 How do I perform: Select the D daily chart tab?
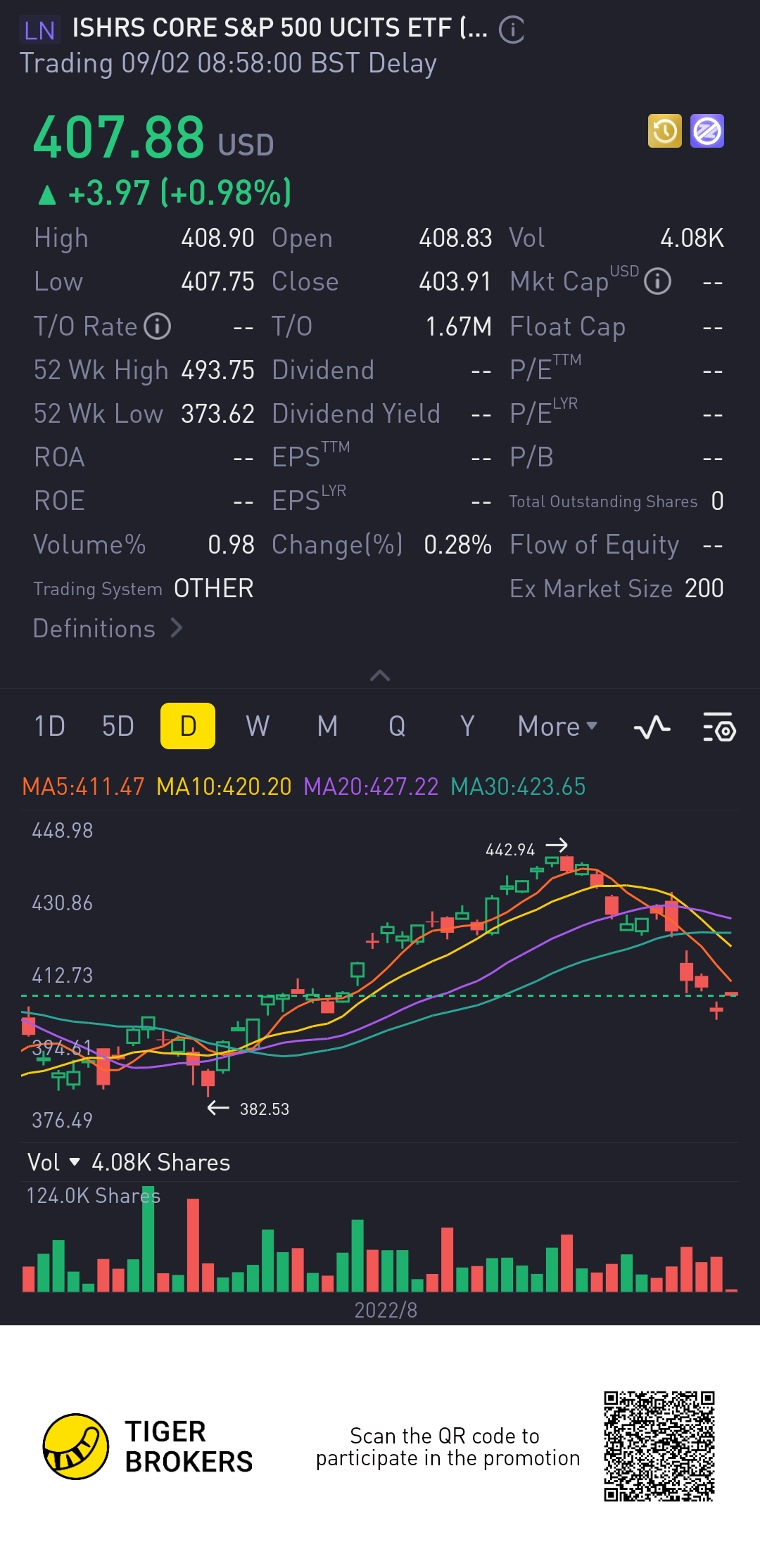tap(188, 726)
